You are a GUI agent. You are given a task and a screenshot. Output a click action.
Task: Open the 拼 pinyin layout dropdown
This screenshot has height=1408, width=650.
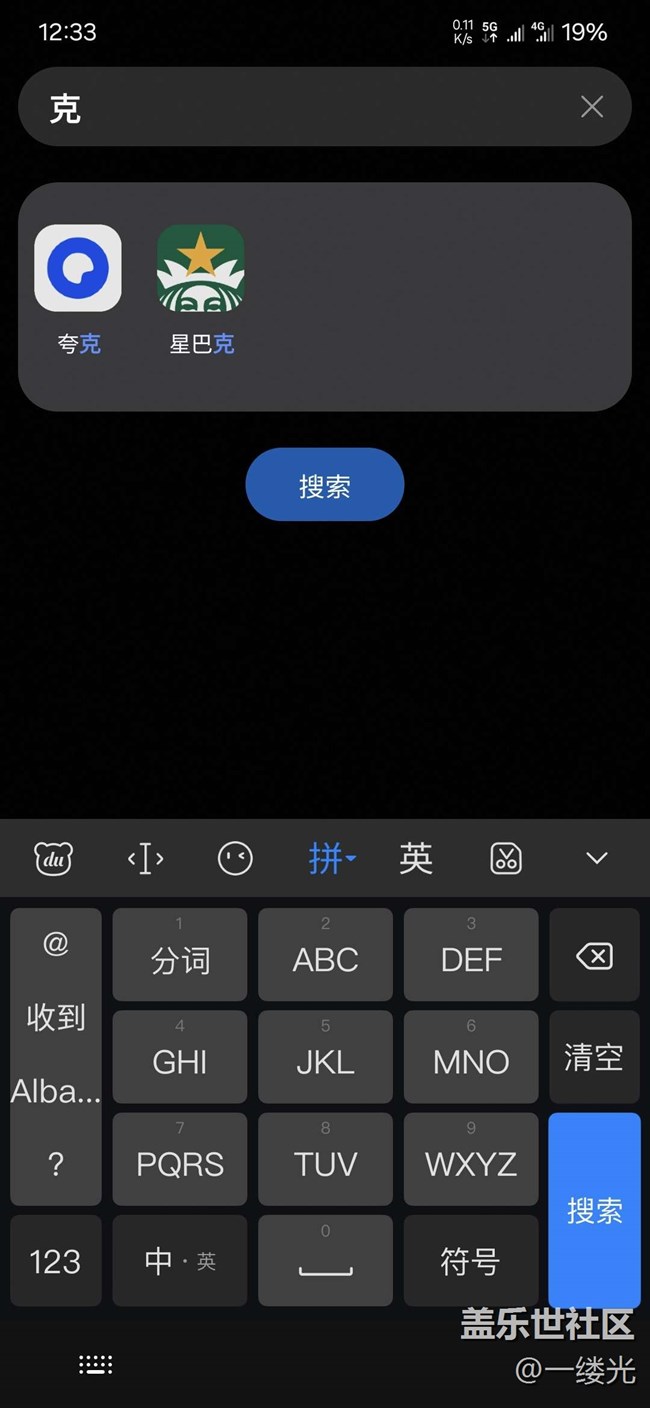[x=331, y=858]
